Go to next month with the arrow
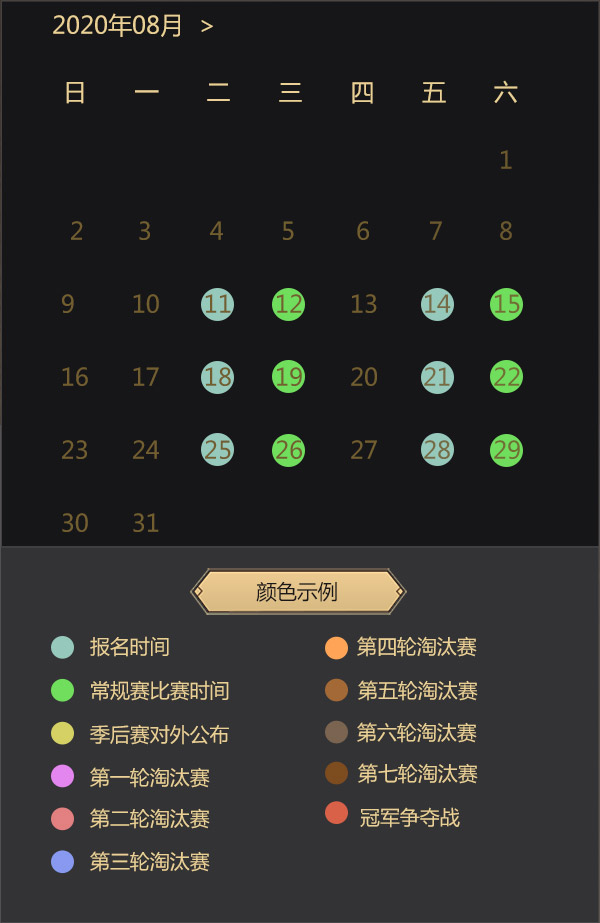 pos(207,27)
